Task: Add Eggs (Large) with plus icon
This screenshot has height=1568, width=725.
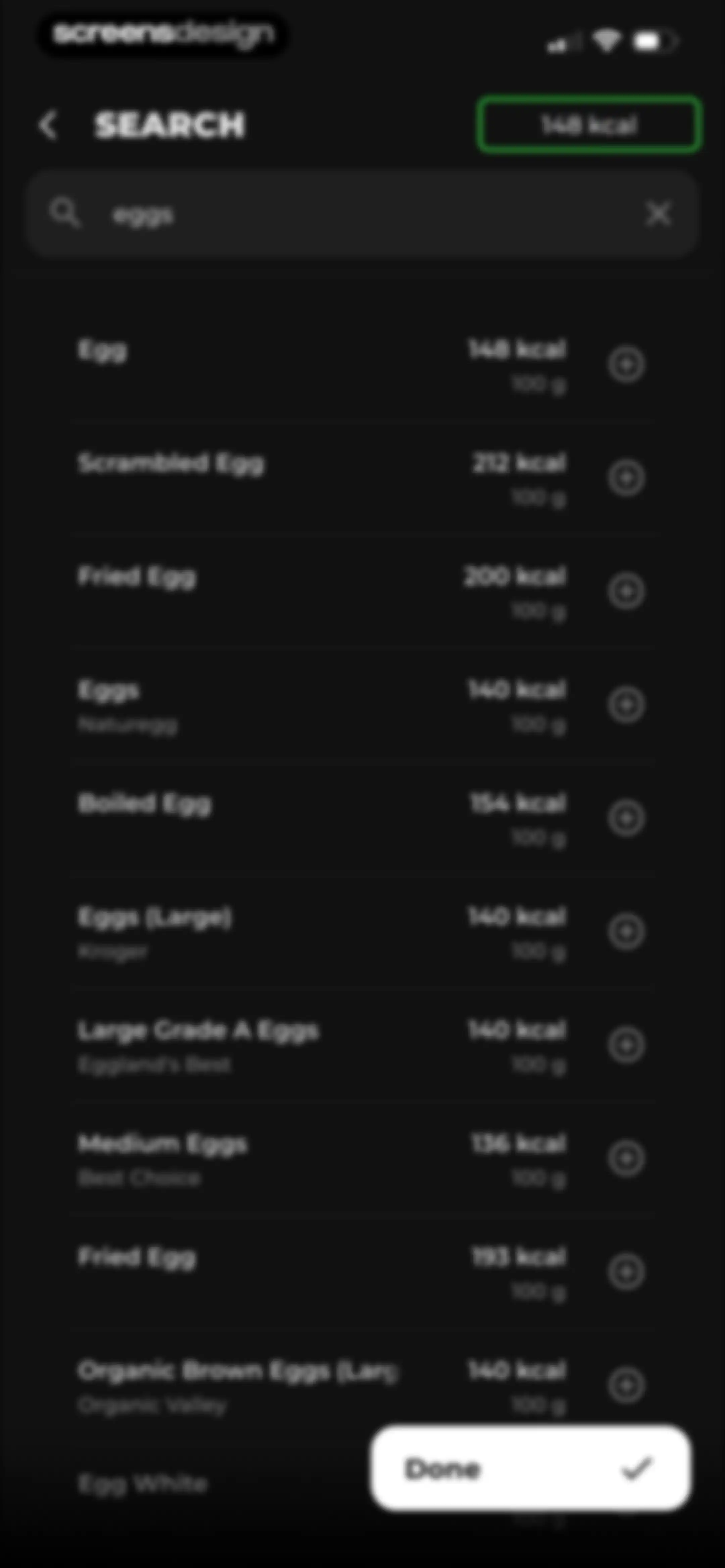Action: (626, 931)
